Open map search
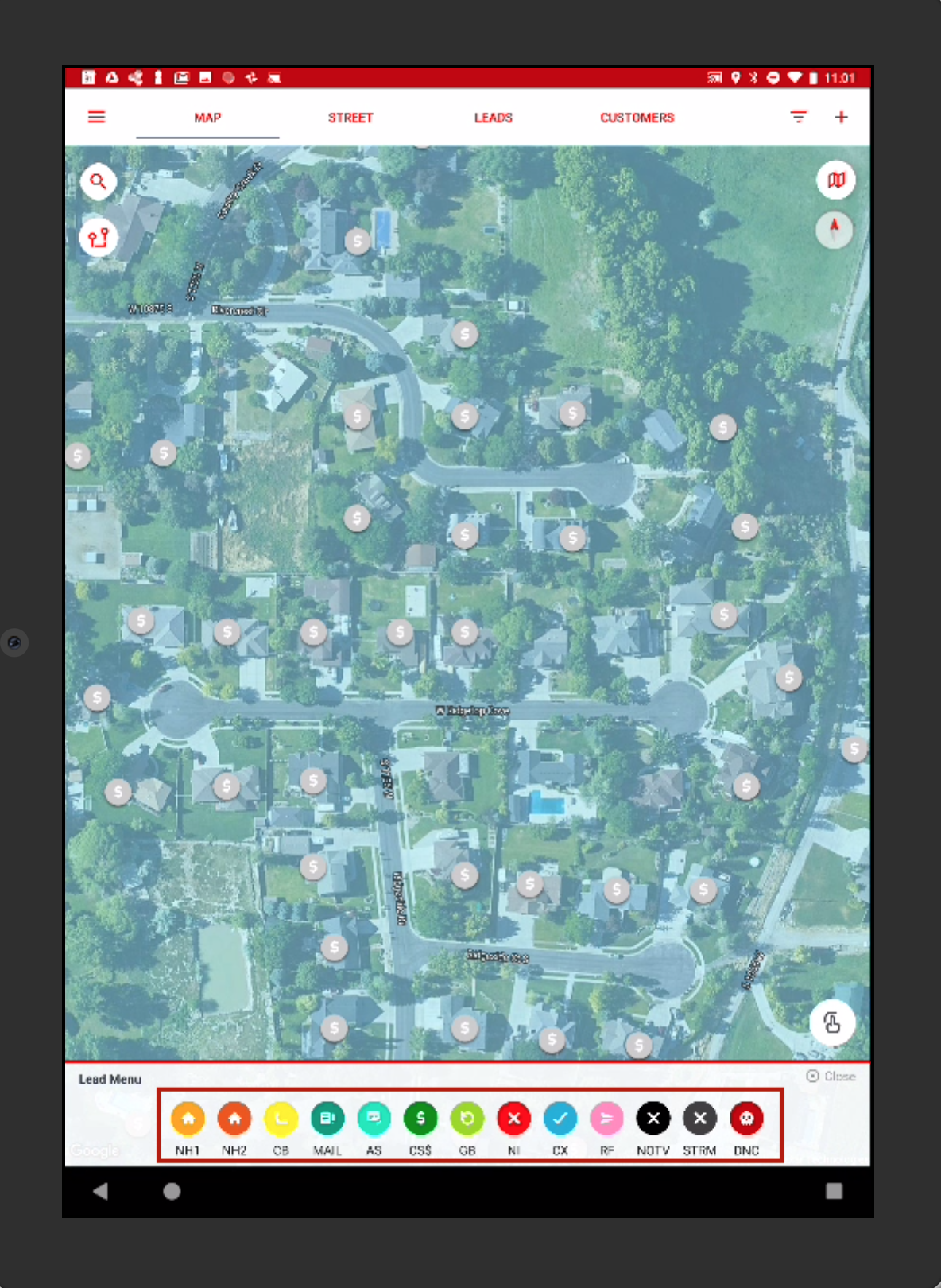 tap(98, 181)
